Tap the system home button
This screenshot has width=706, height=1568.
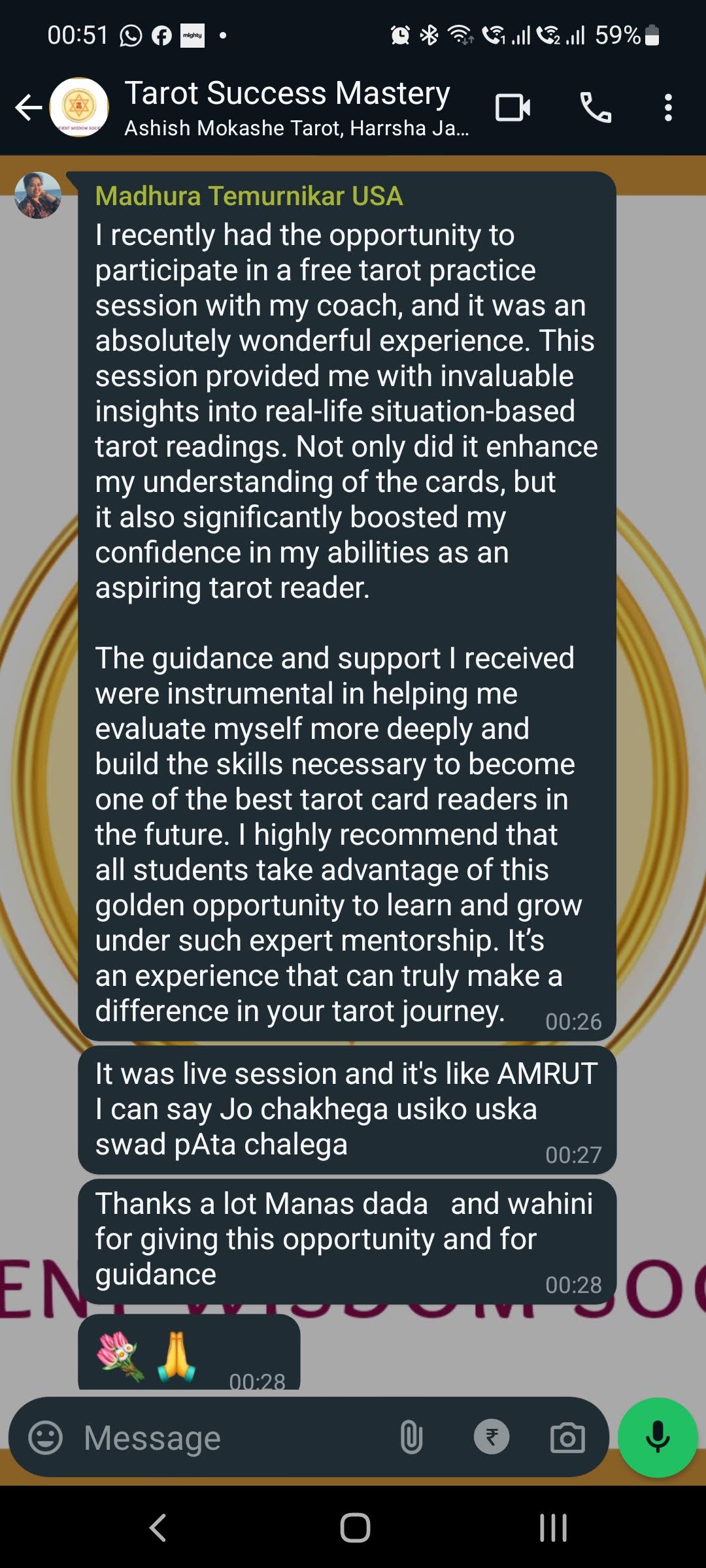coord(355,1527)
